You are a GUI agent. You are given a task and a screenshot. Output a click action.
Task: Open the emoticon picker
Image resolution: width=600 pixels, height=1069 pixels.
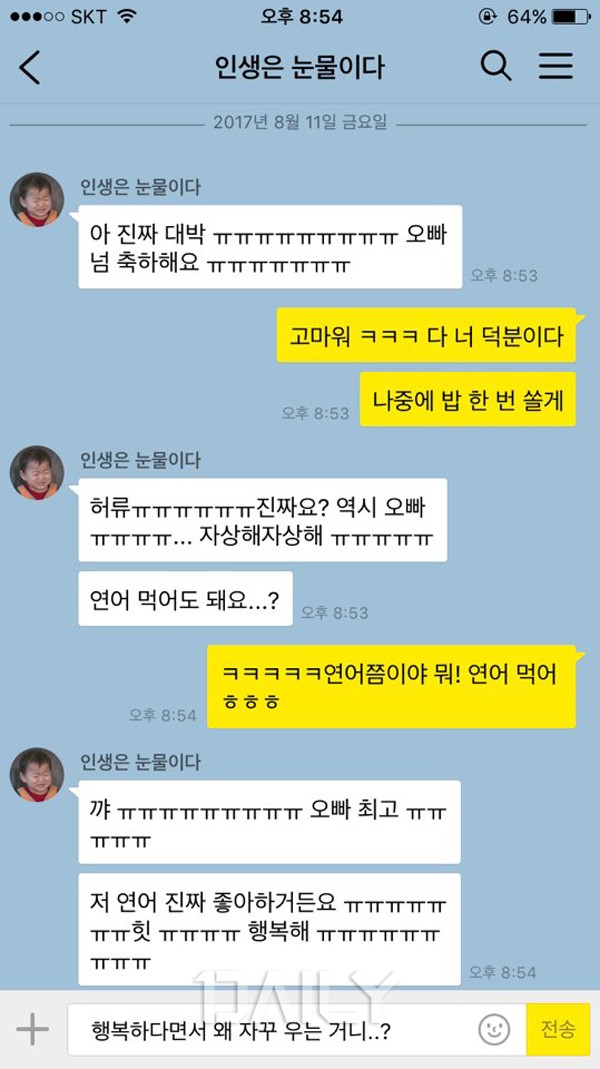click(x=494, y=1029)
